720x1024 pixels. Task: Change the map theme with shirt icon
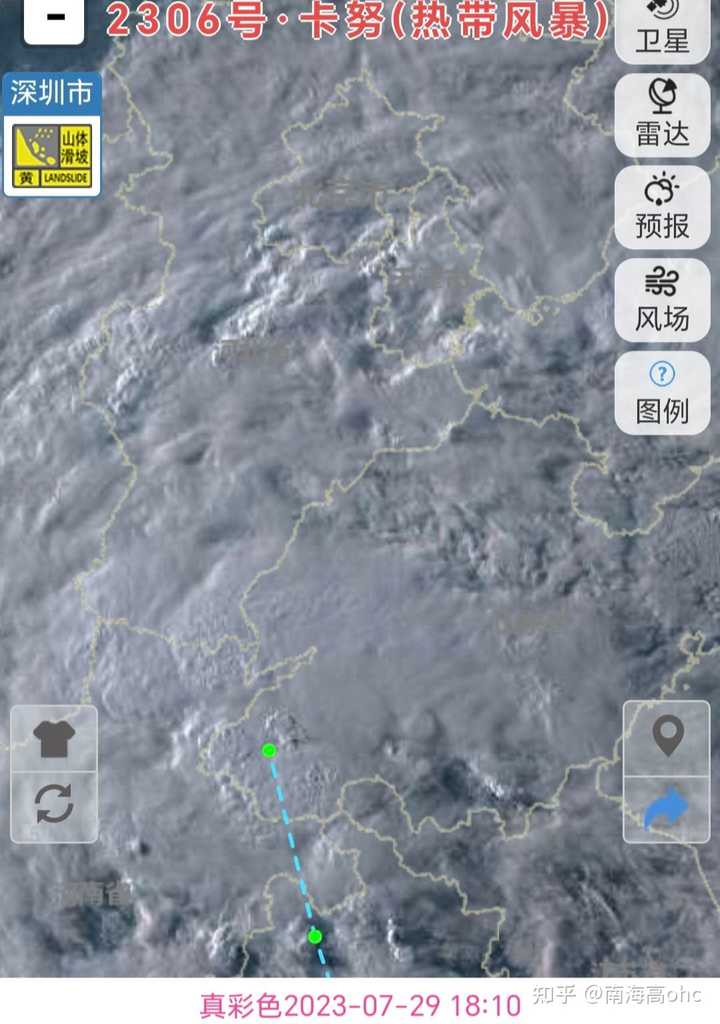[54, 738]
